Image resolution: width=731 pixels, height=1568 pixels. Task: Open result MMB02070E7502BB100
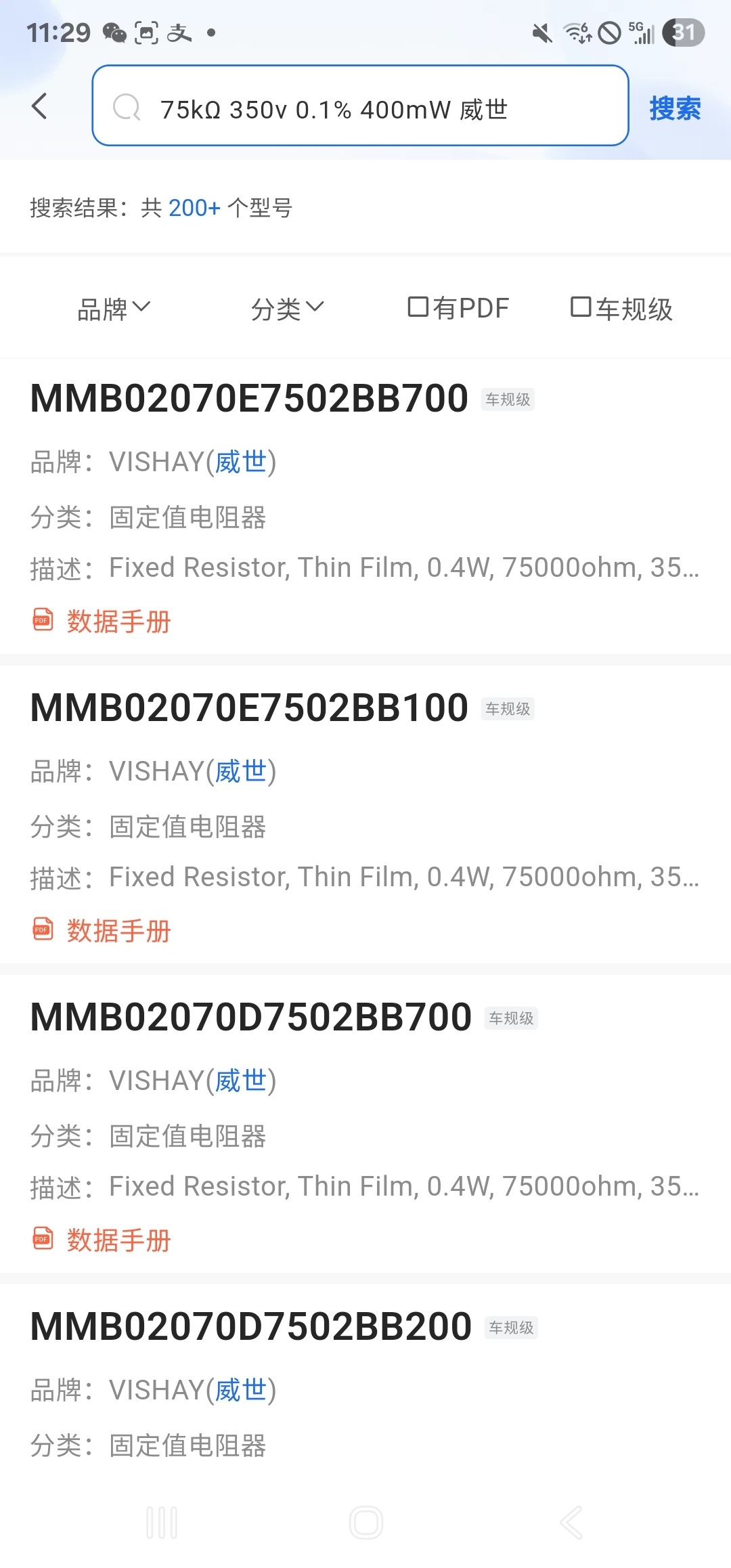click(249, 707)
